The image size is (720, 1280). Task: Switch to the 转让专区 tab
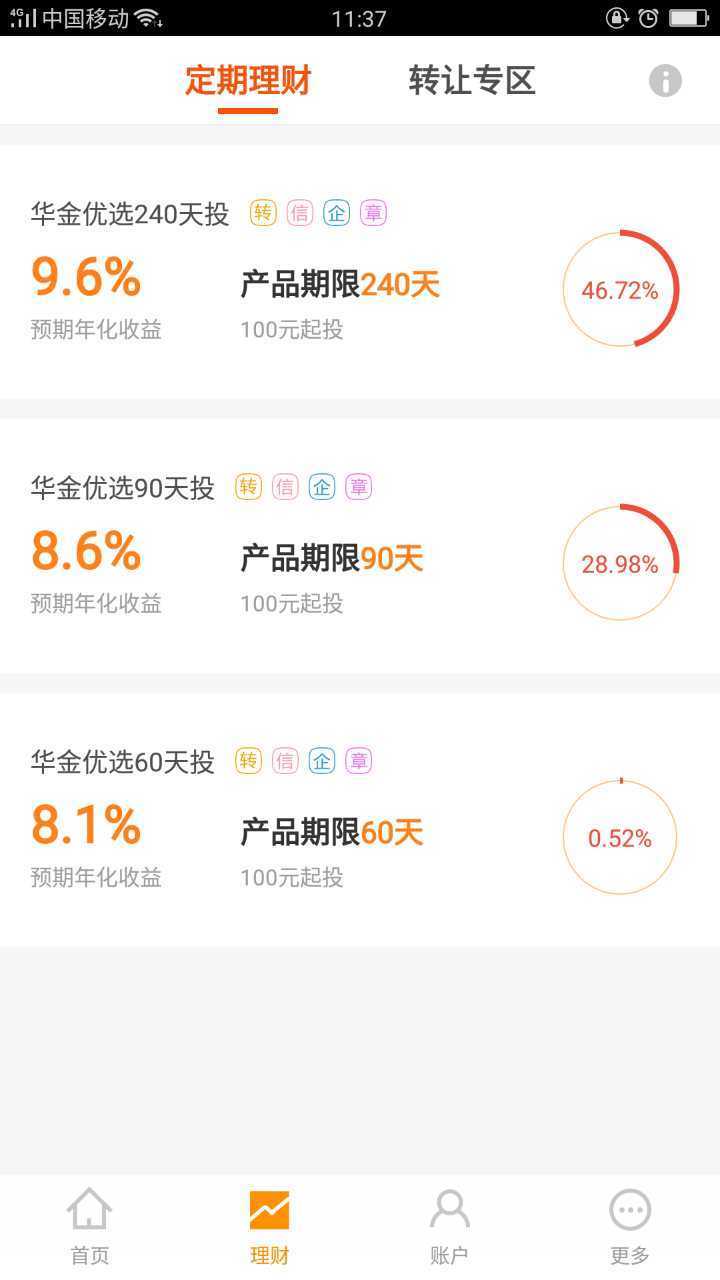[472, 81]
